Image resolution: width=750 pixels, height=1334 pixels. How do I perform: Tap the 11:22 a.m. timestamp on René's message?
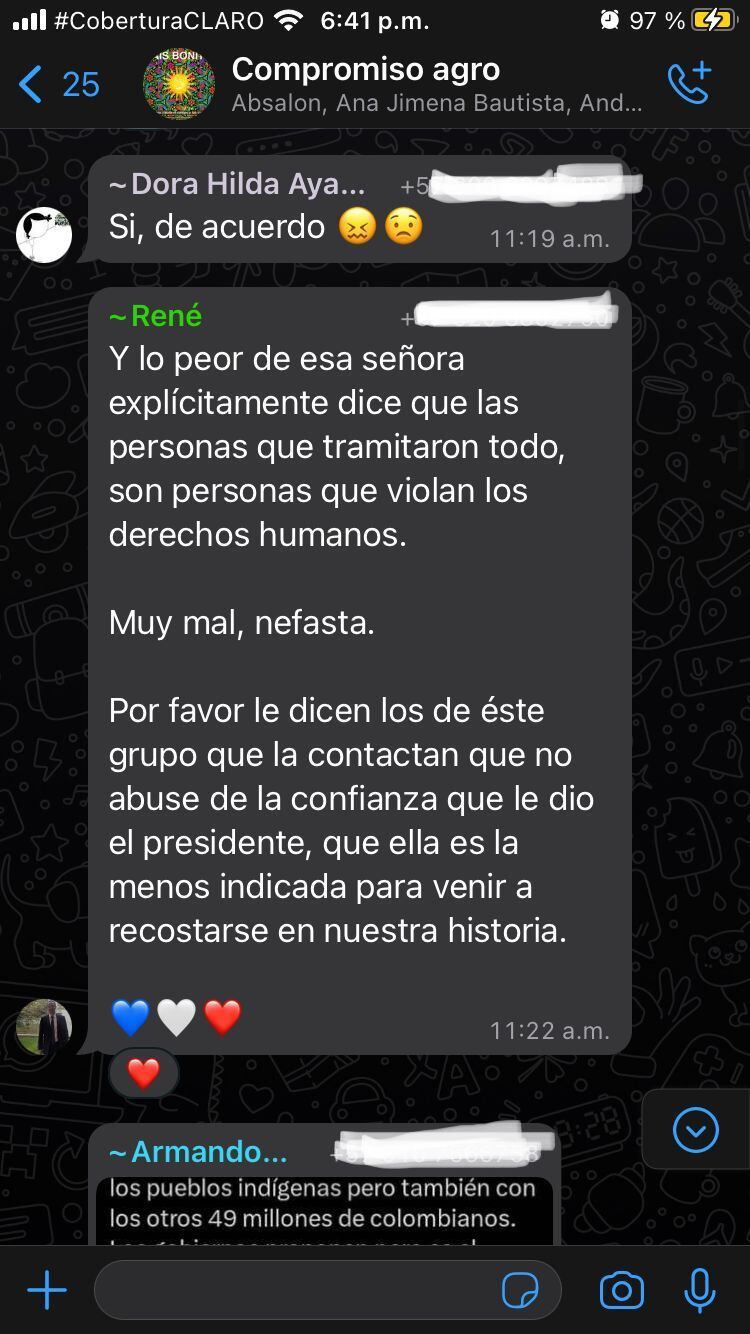(548, 1029)
